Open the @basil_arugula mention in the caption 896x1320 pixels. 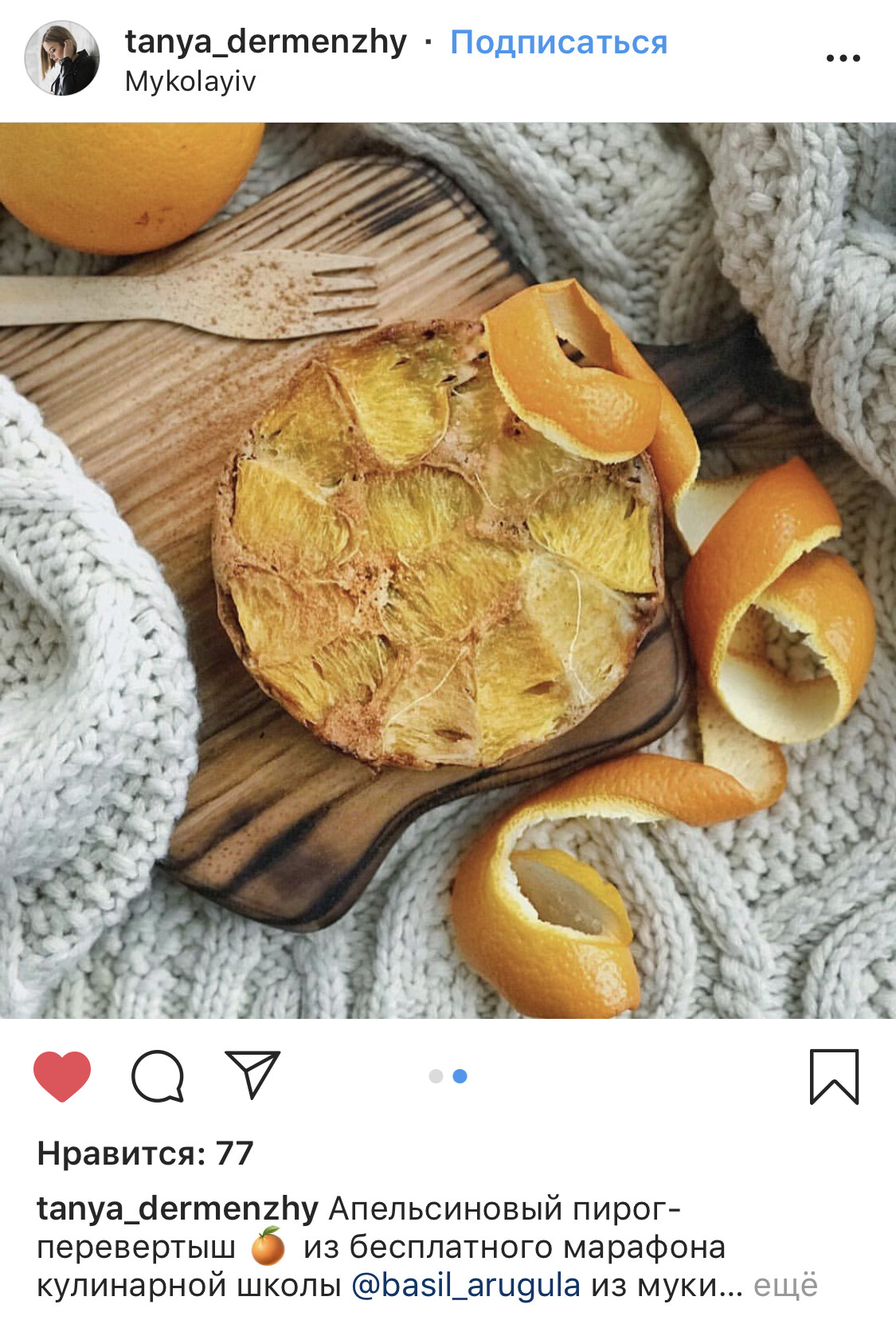point(466,1286)
